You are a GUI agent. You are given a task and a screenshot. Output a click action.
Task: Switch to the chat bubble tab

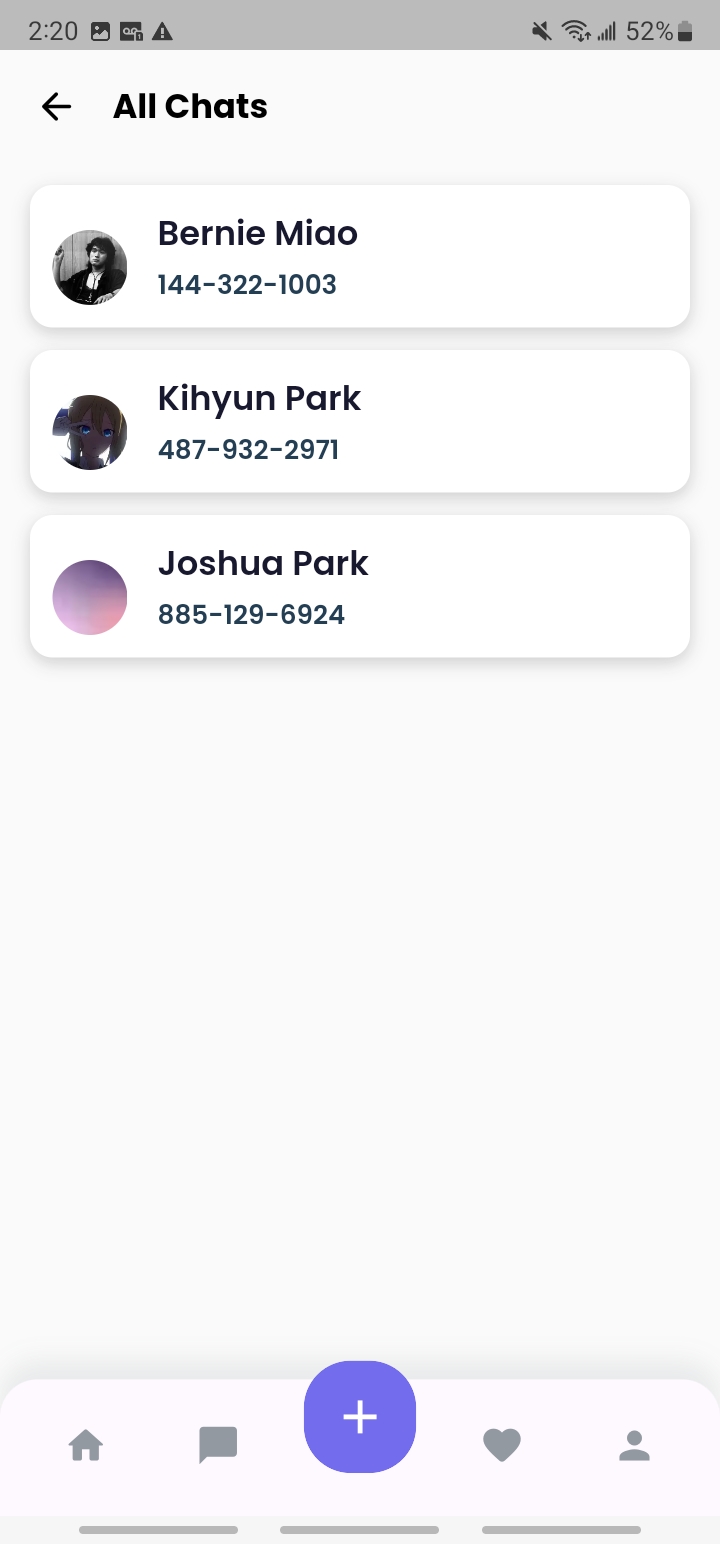(x=218, y=1445)
